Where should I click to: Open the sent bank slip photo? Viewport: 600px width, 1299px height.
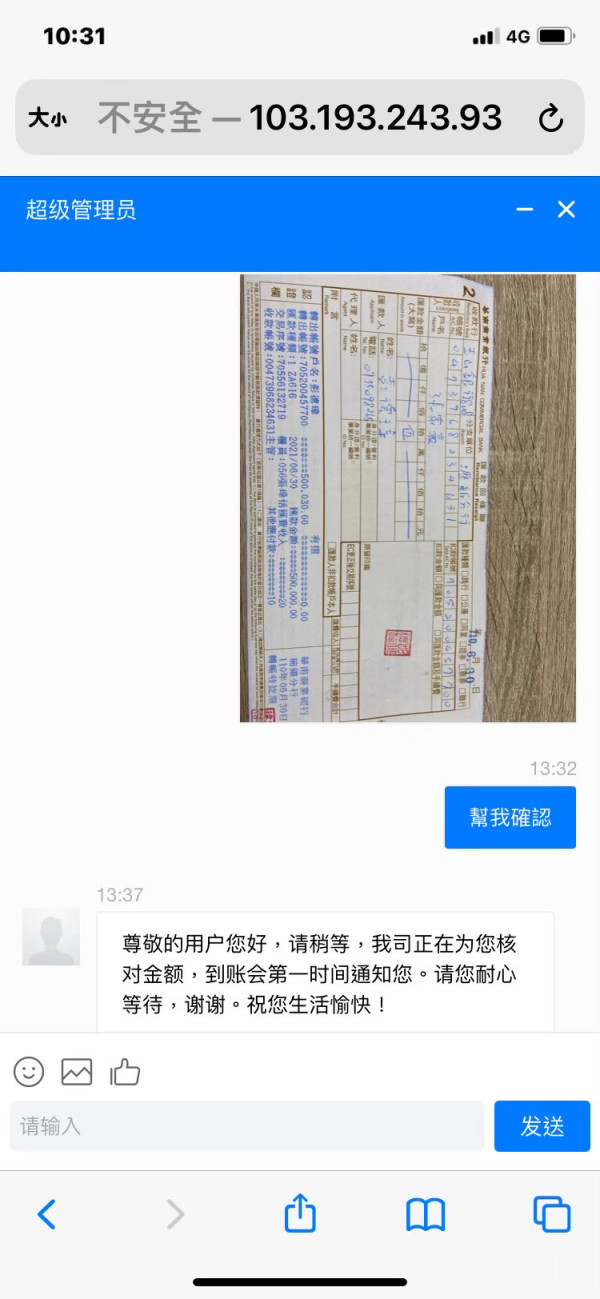coord(408,498)
